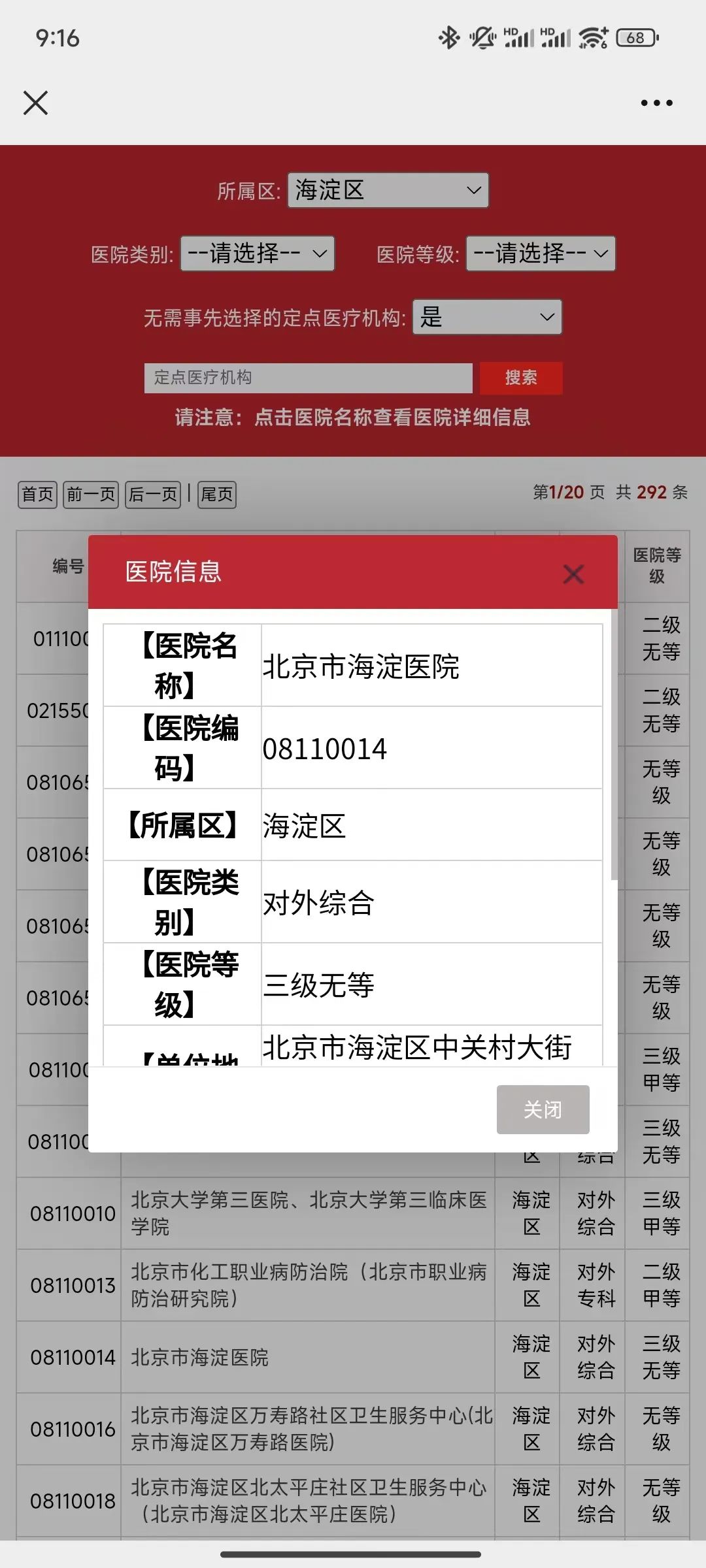Open 北京市海淀区万寿路社区卫生服务中心 details
Screen dimensions: 706x1568
point(311,1429)
